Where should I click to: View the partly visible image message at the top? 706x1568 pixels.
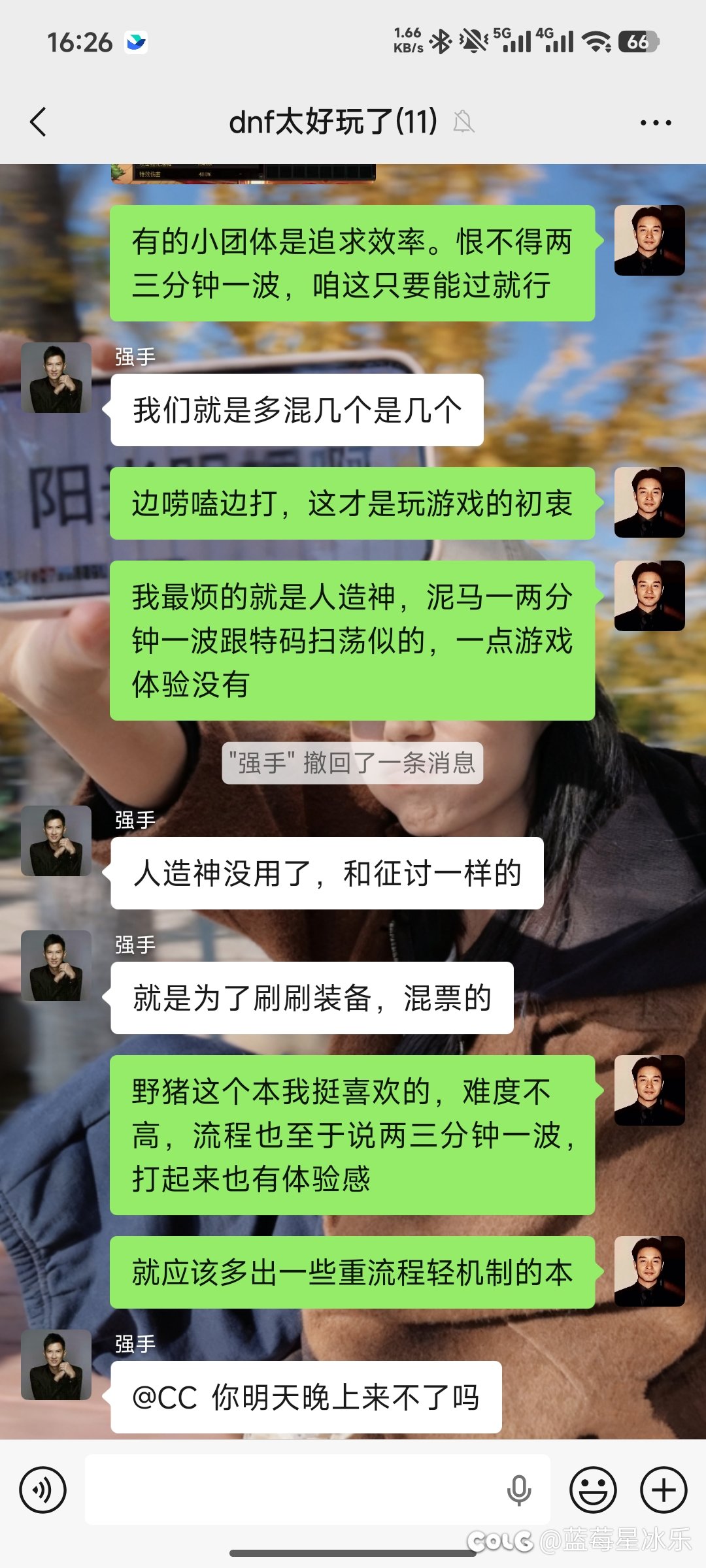pyautogui.click(x=243, y=173)
